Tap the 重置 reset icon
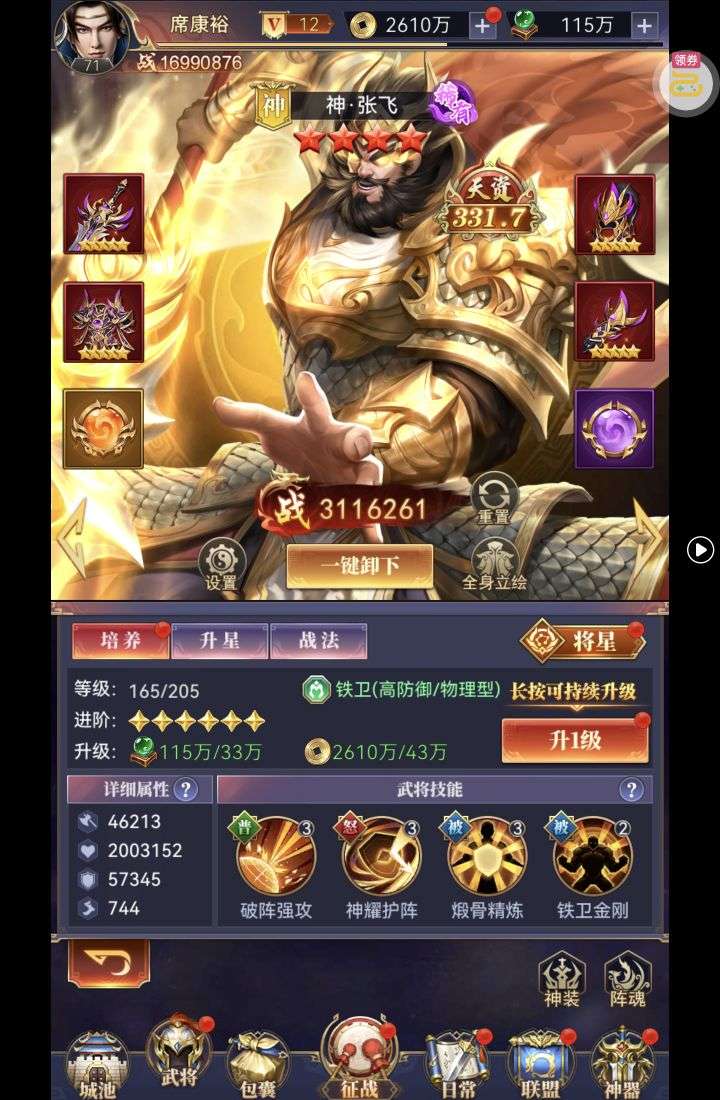This screenshot has width=720, height=1100. 494,498
